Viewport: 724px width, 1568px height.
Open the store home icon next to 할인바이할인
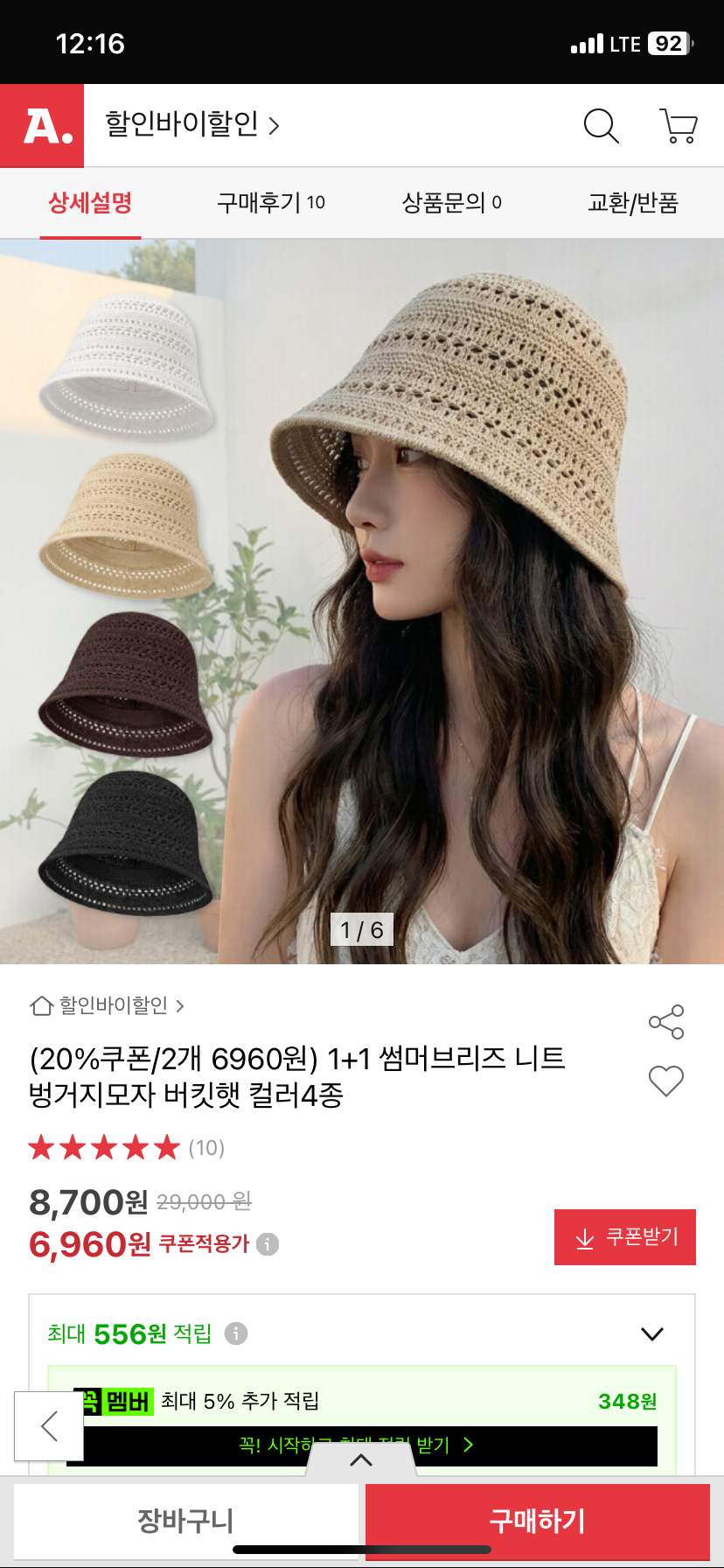pyautogui.click(x=41, y=1006)
